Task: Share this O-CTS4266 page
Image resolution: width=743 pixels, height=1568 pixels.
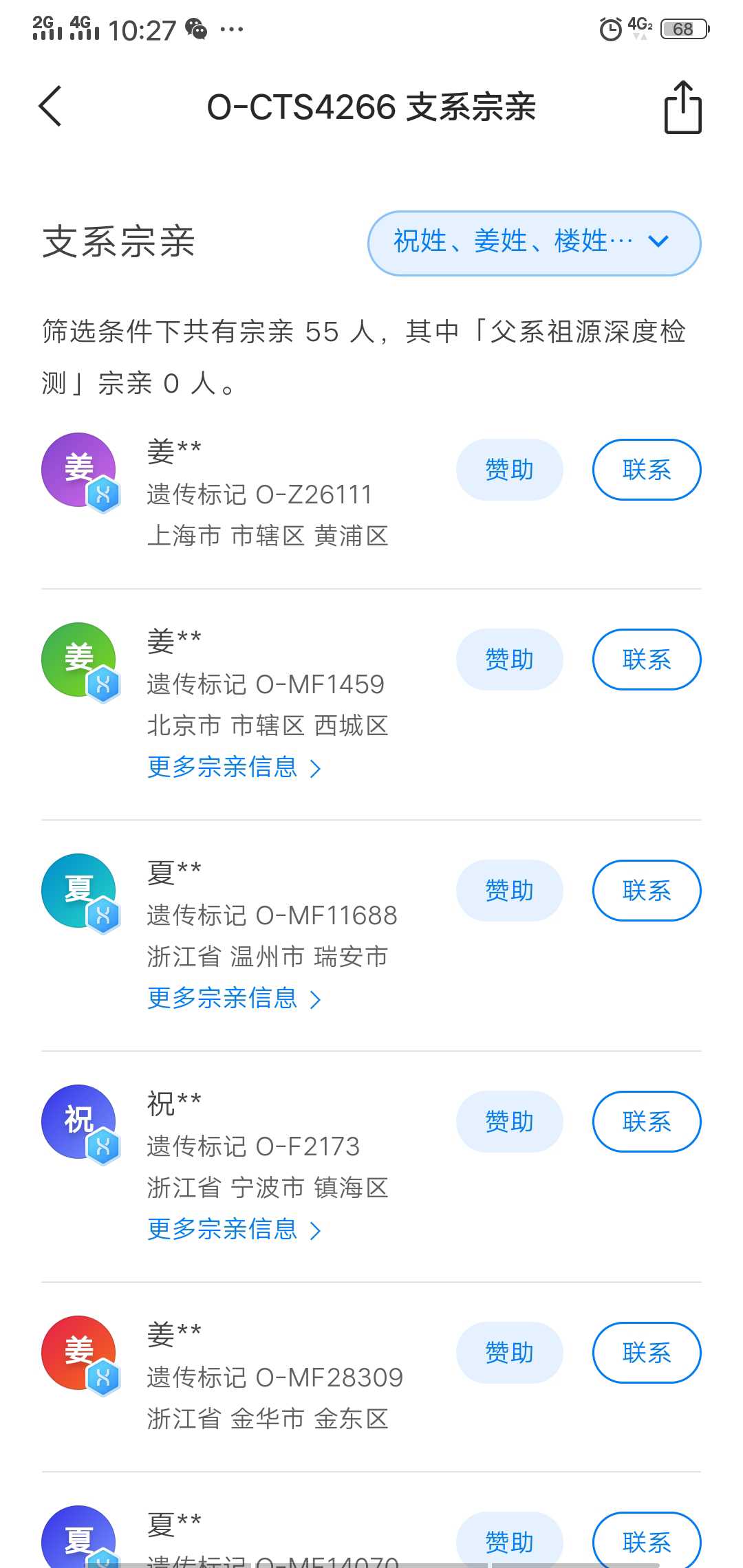Action: [682, 107]
